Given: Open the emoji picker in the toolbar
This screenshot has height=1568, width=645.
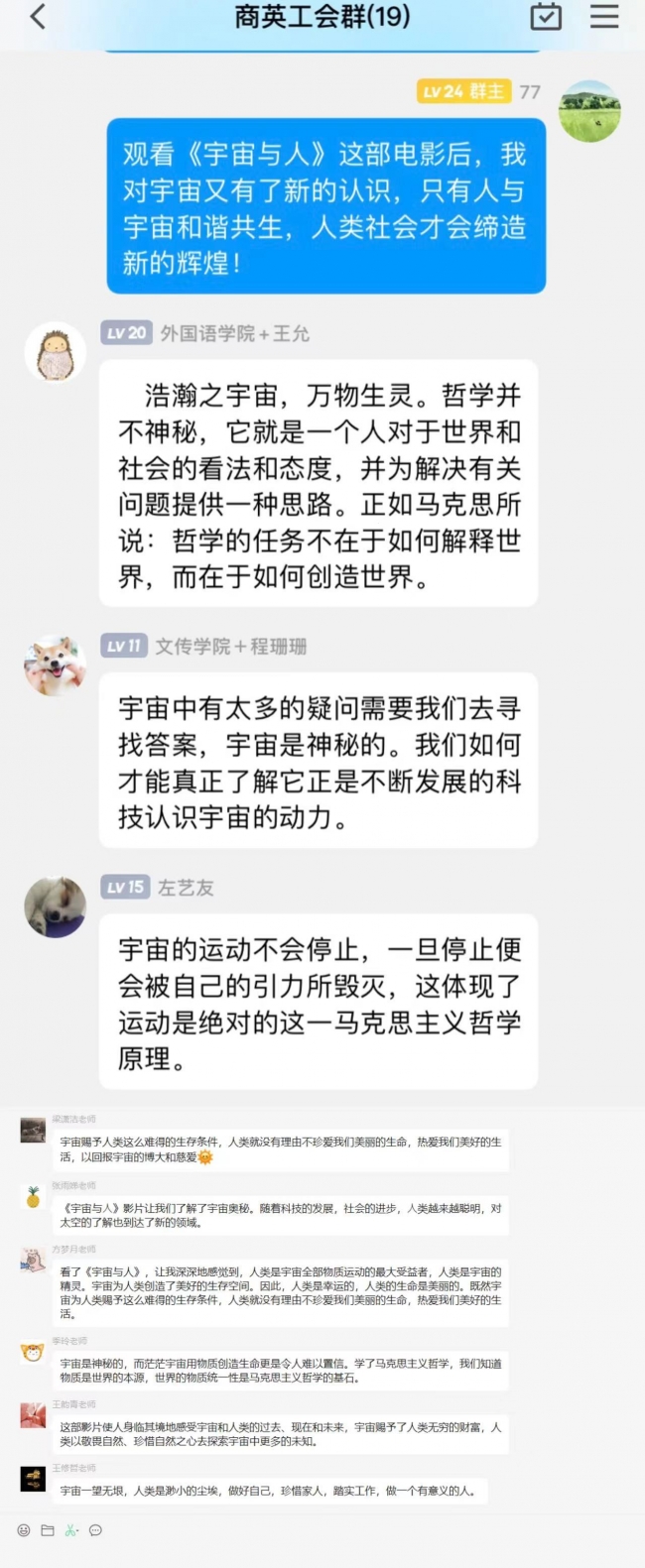Looking at the screenshot, I should coord(24,1530).
